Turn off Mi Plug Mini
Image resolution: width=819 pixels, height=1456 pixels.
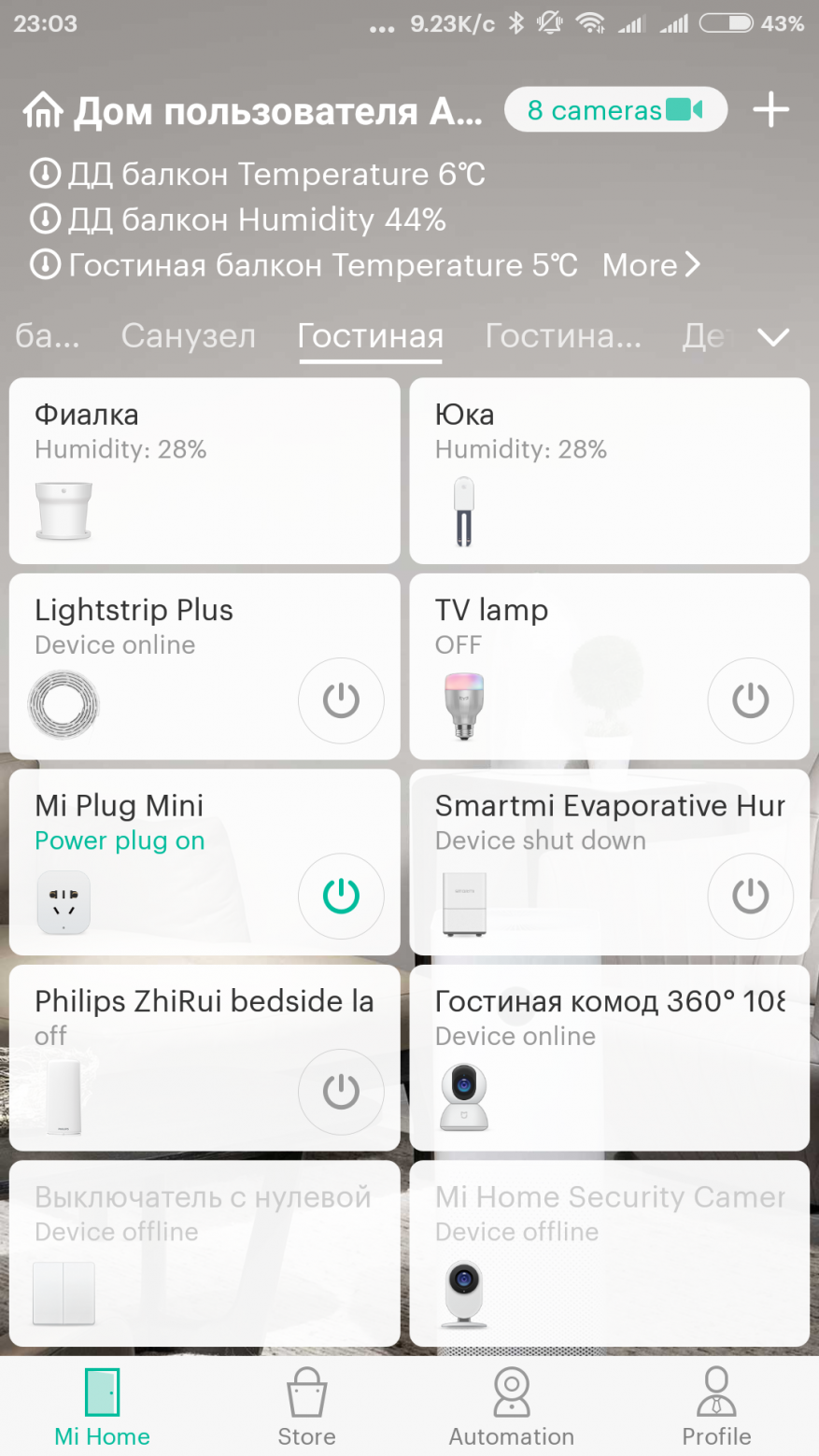[x=341, y=897]
